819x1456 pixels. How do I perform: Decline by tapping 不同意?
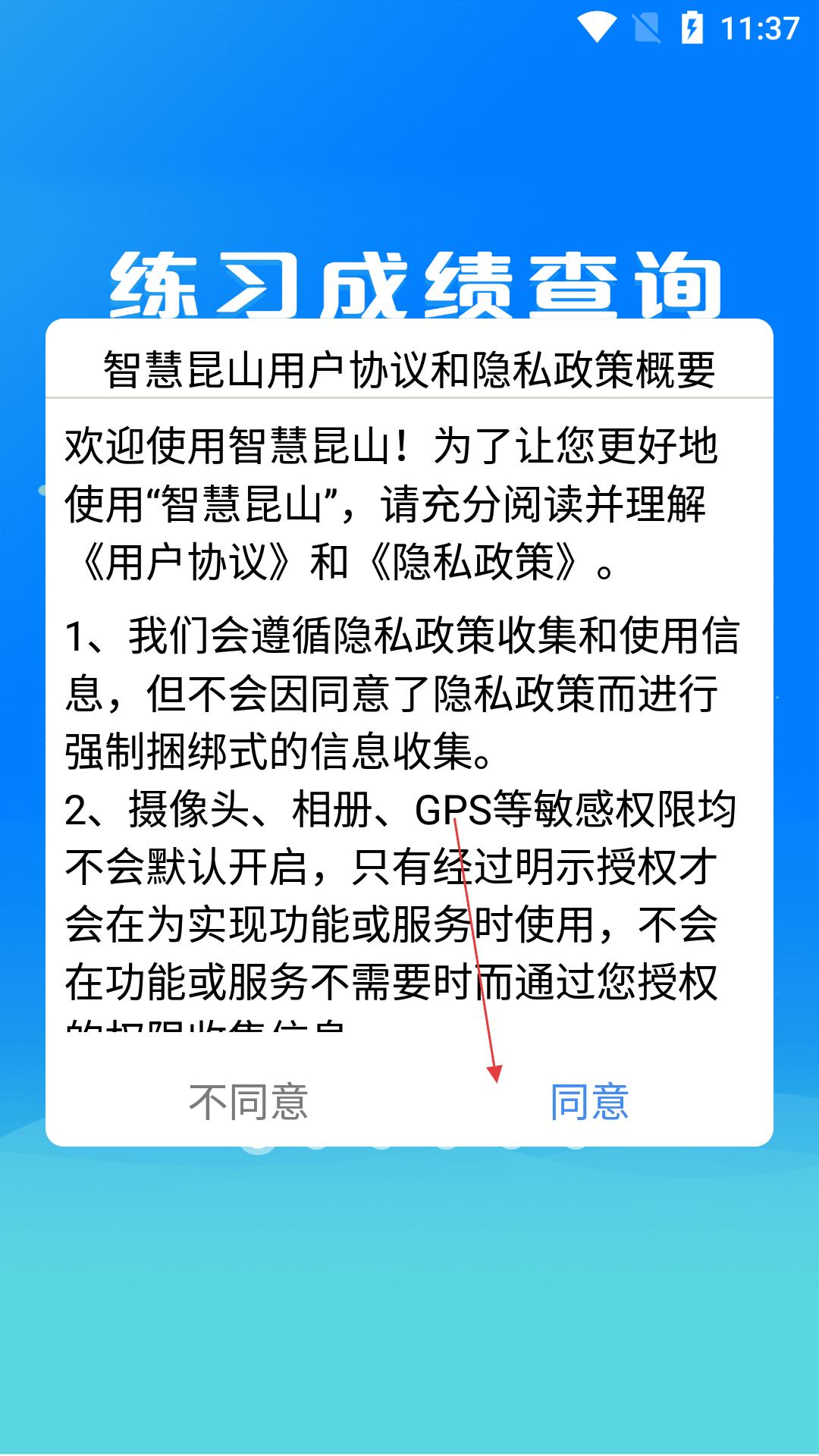click(248, 1102)
